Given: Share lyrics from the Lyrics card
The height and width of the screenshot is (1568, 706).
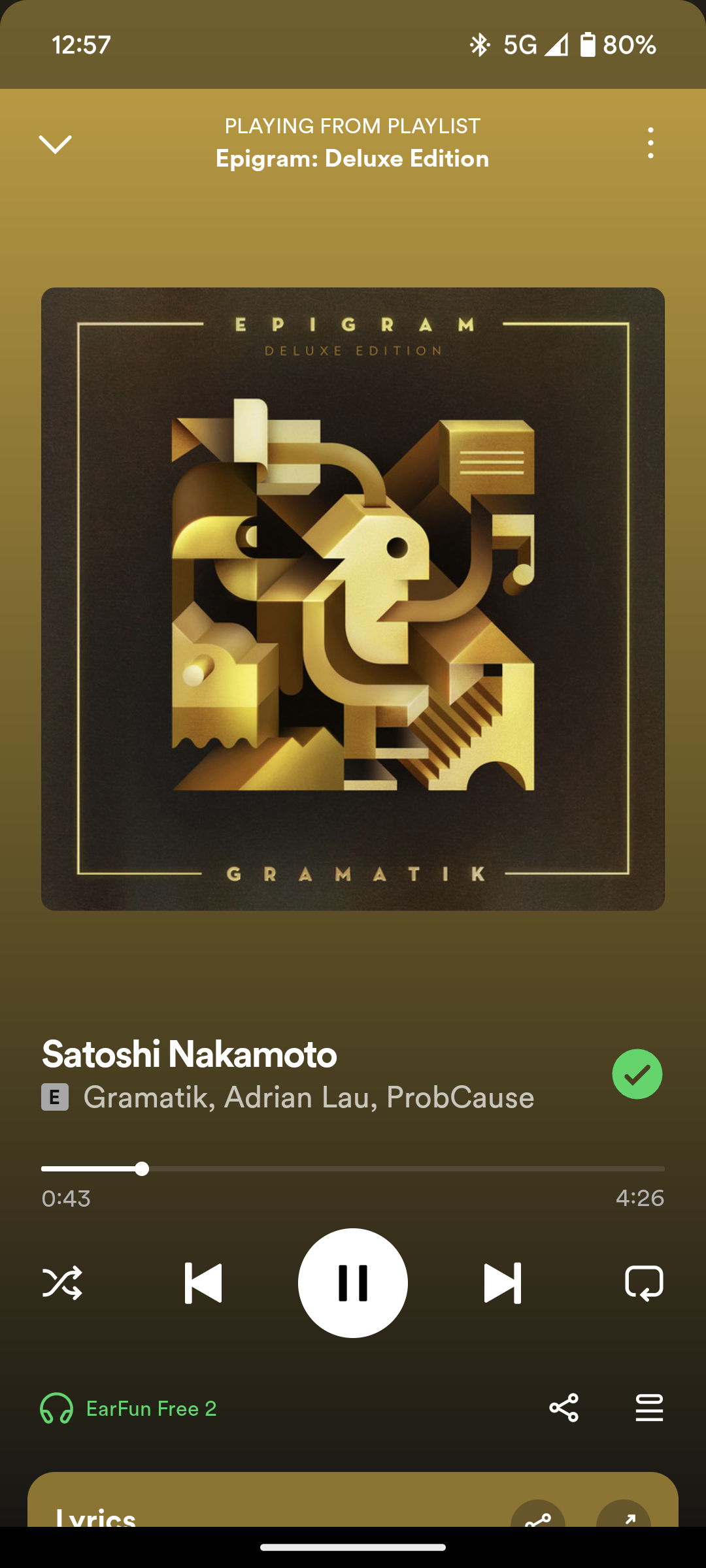Looking at the screenshot, I should click(538, 1517).
